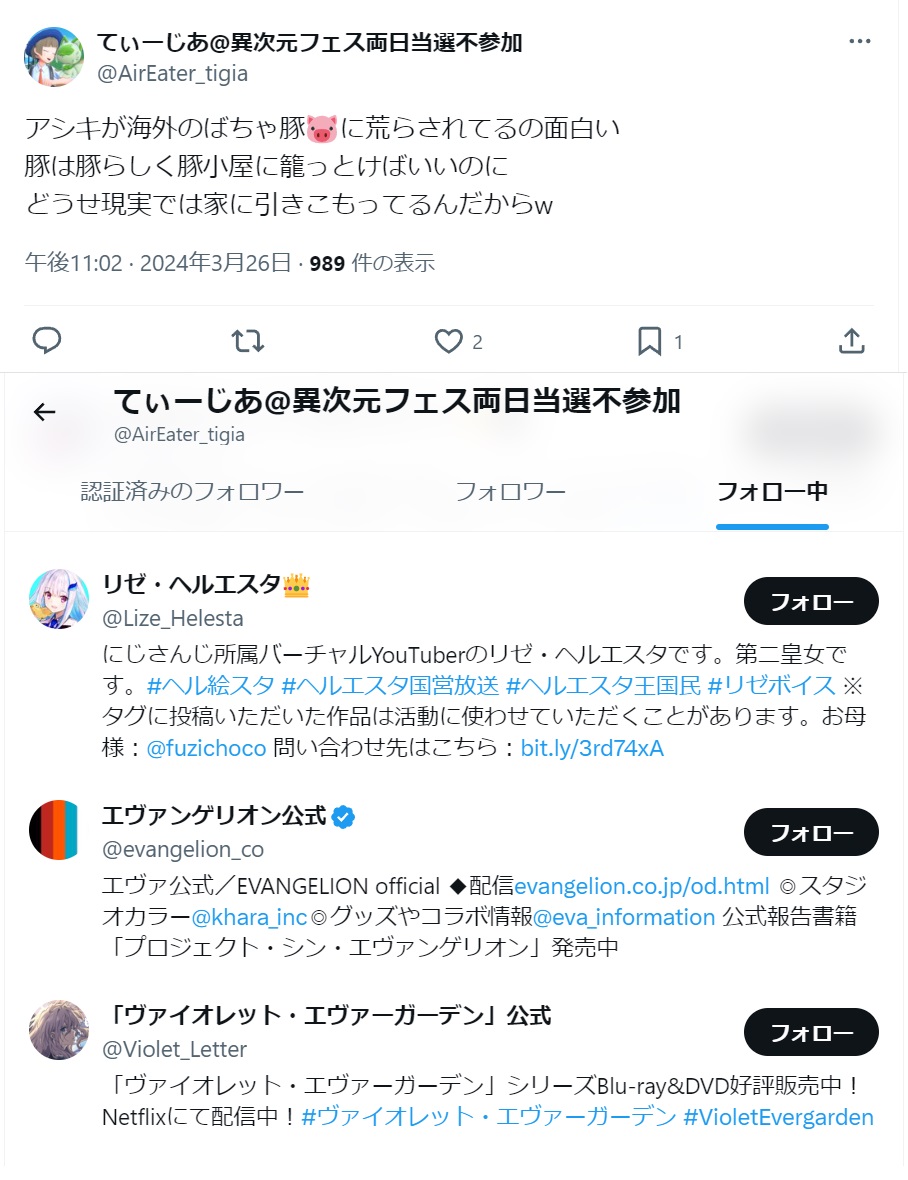This screenshot has height=1180, width=908.
Task: Bookmark the tweet
Action: (649, 341)
